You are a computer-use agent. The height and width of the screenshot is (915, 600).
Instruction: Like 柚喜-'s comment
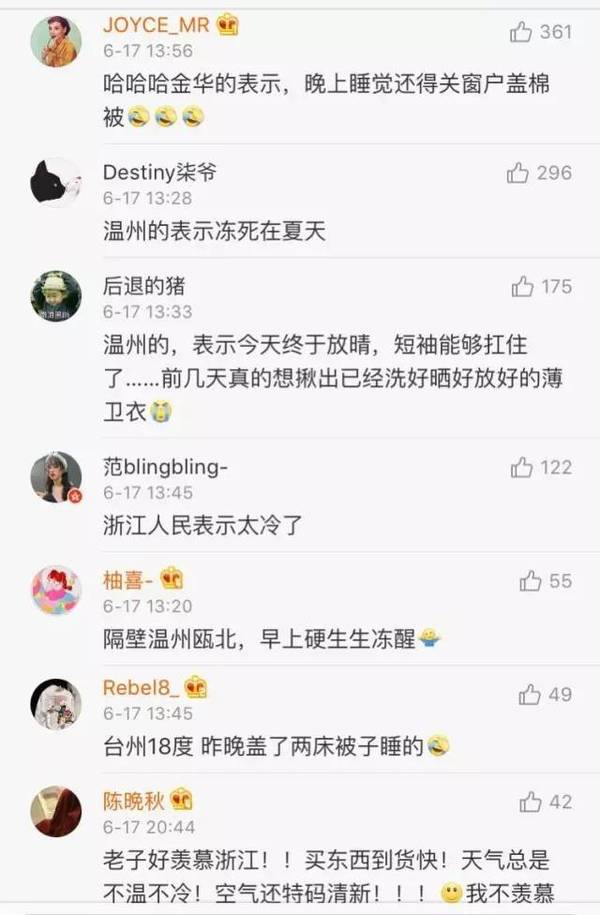[x=531, y=581]
